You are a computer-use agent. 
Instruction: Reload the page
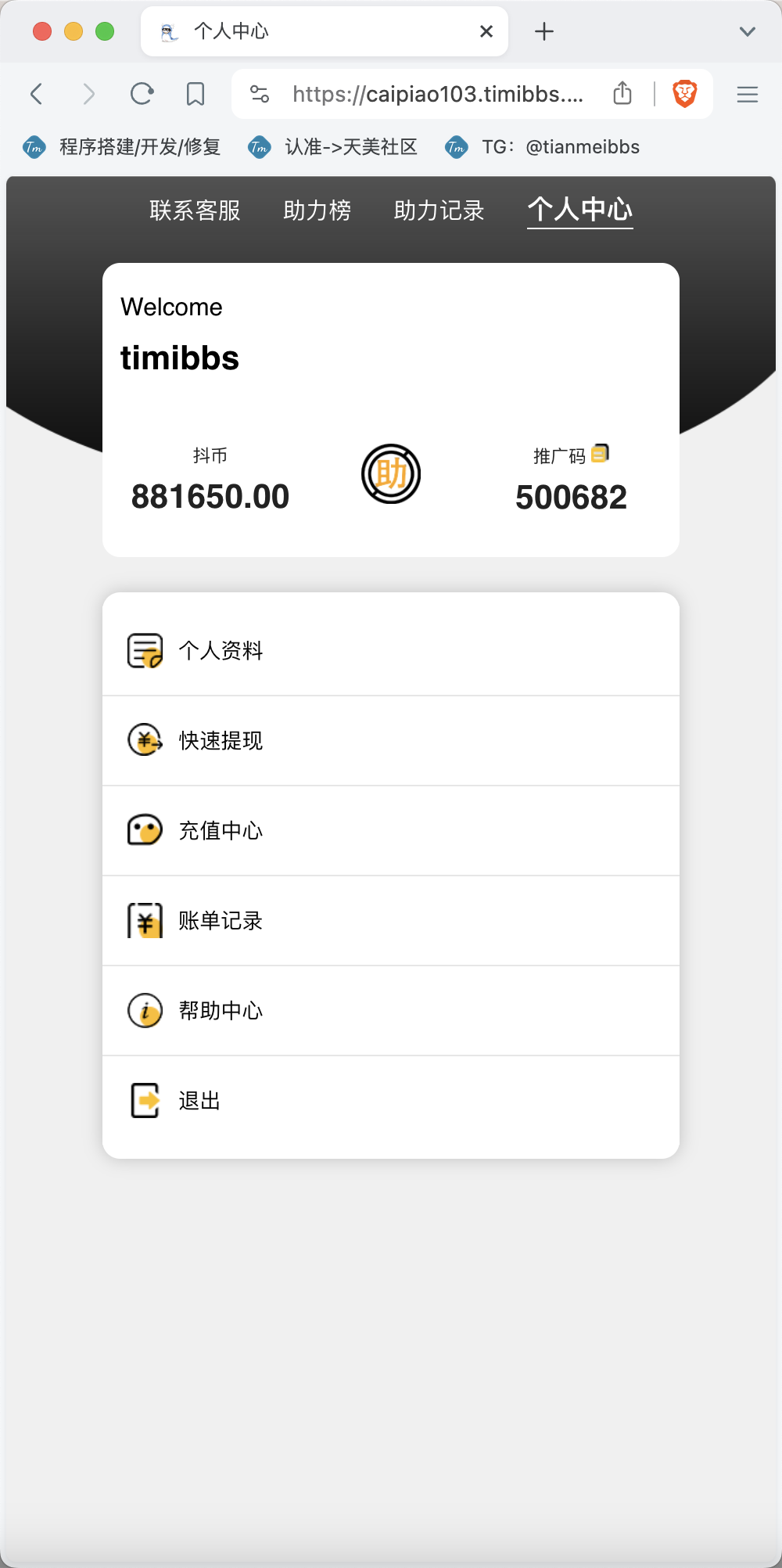tap(142, 95)
